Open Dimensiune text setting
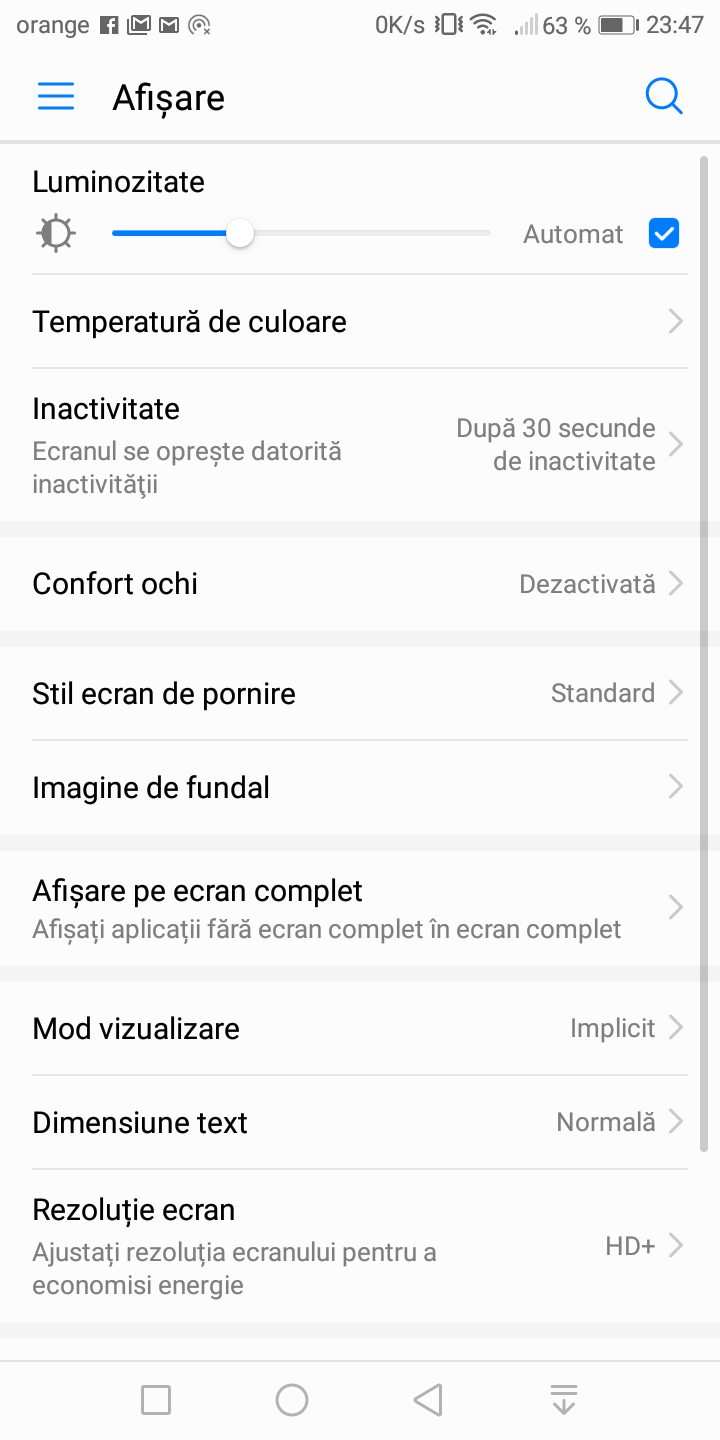 [360, 1122]
